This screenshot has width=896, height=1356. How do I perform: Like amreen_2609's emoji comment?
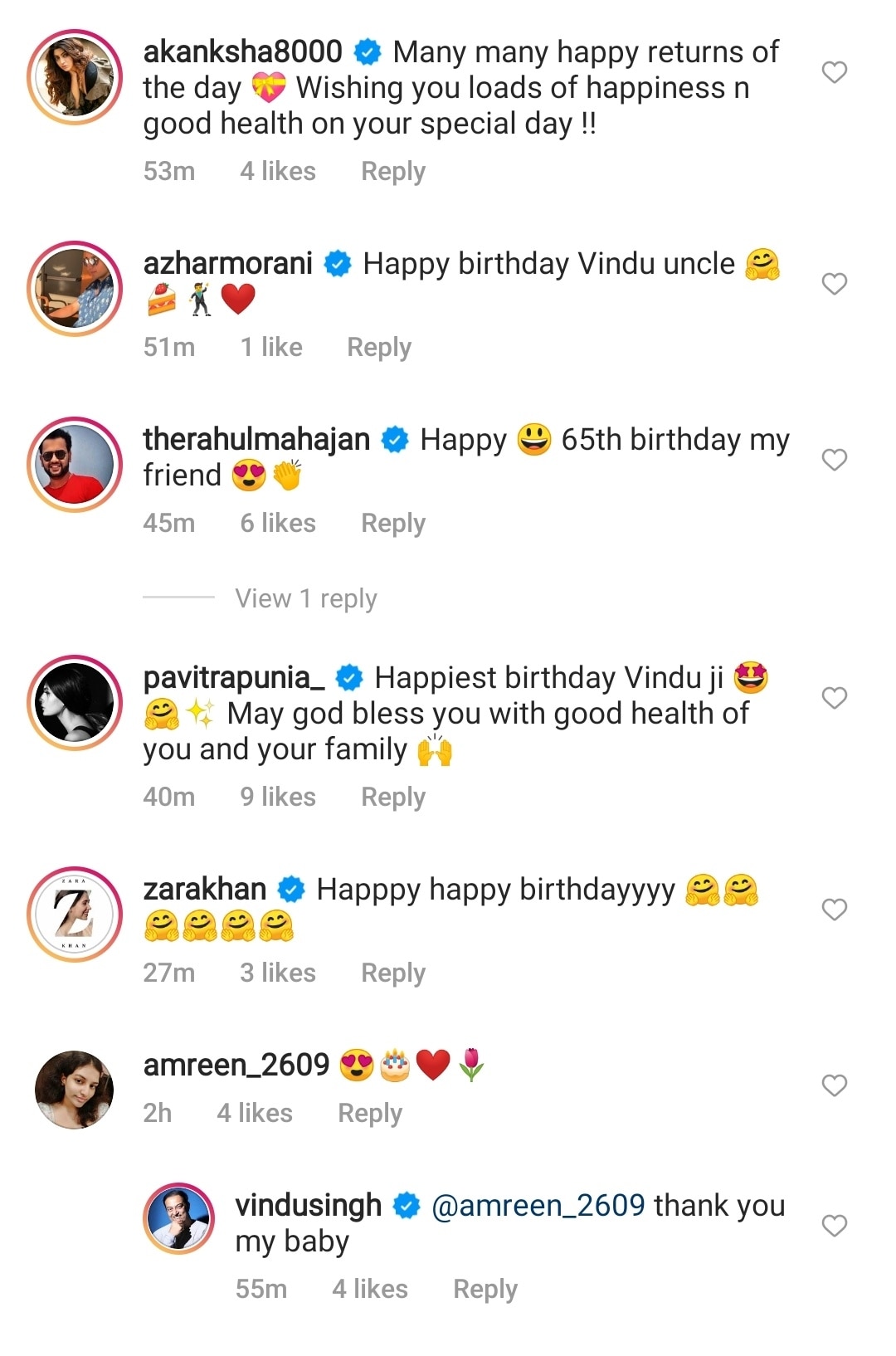coord(834,1085)
